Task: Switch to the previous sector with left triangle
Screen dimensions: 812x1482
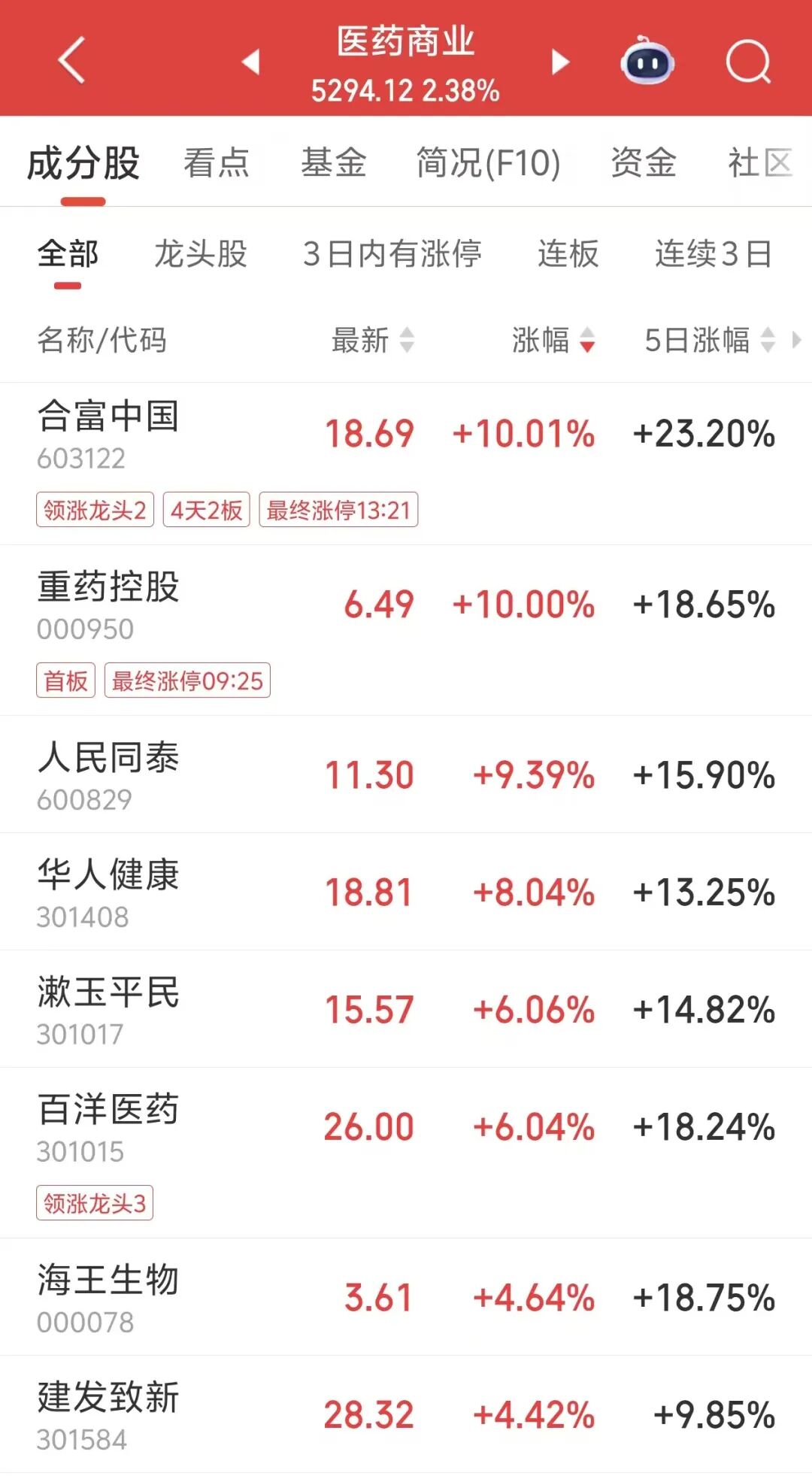Action: 251,62
